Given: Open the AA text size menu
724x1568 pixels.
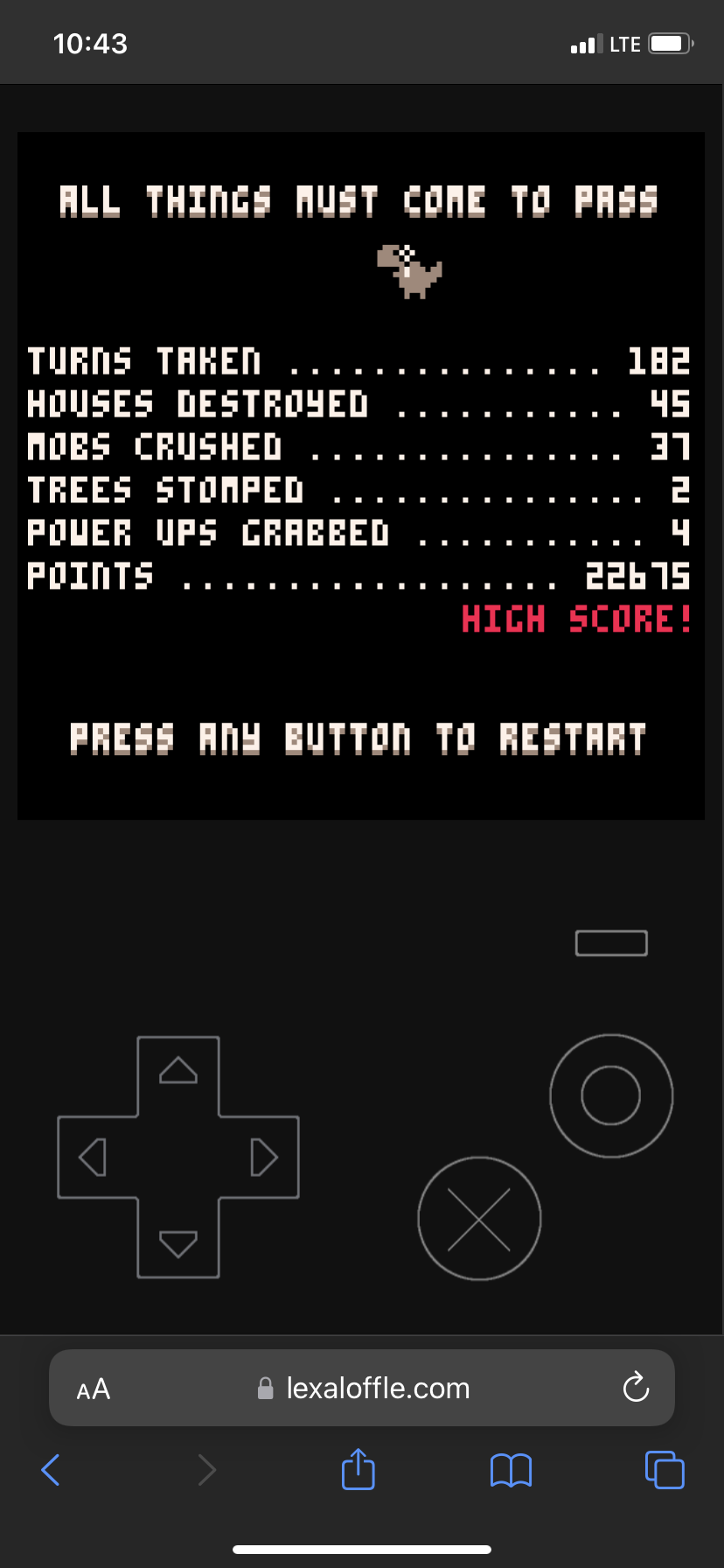Looking at the screenshot, I should [94, 1389].
